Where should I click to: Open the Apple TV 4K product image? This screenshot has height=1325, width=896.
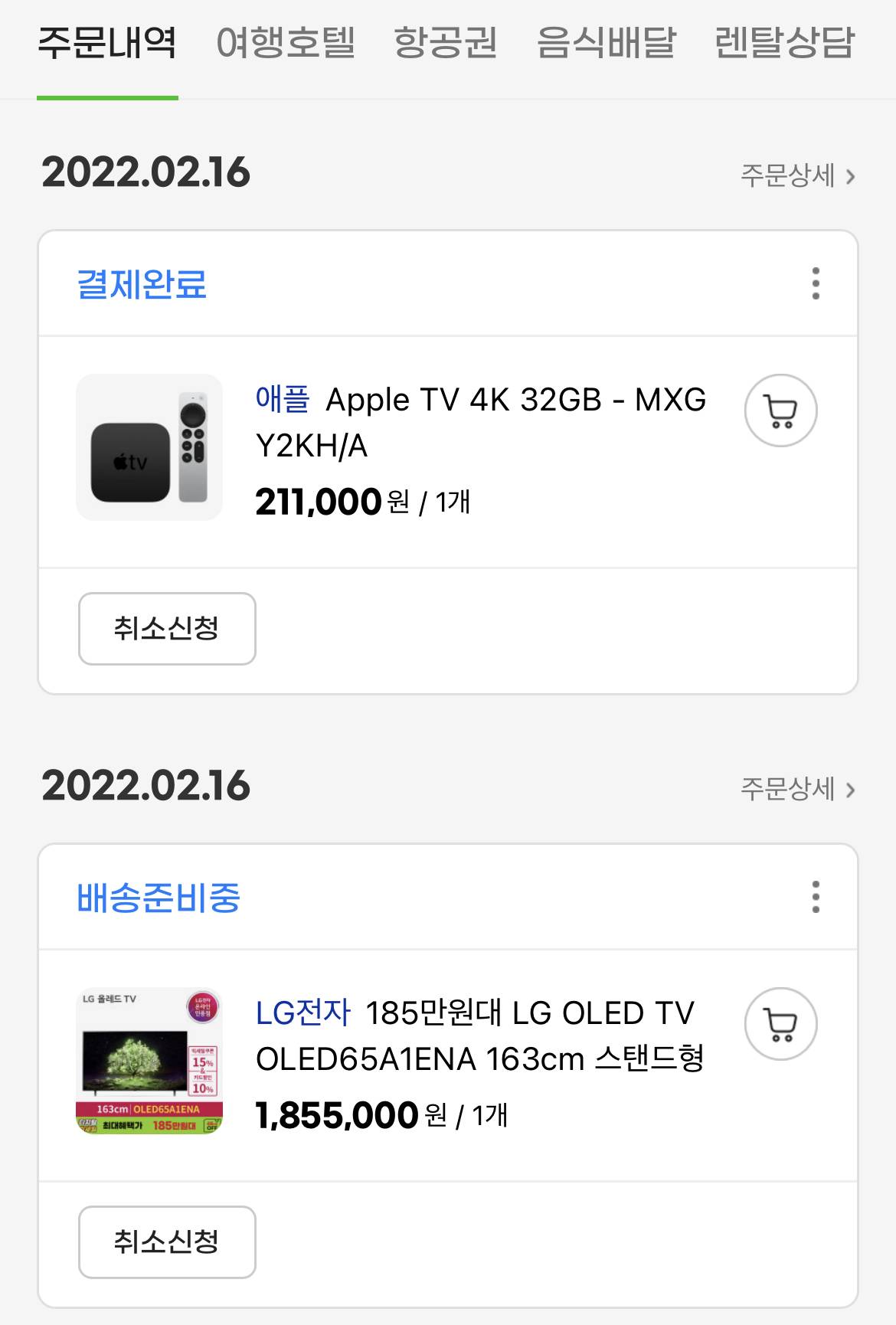click(149, 447)
